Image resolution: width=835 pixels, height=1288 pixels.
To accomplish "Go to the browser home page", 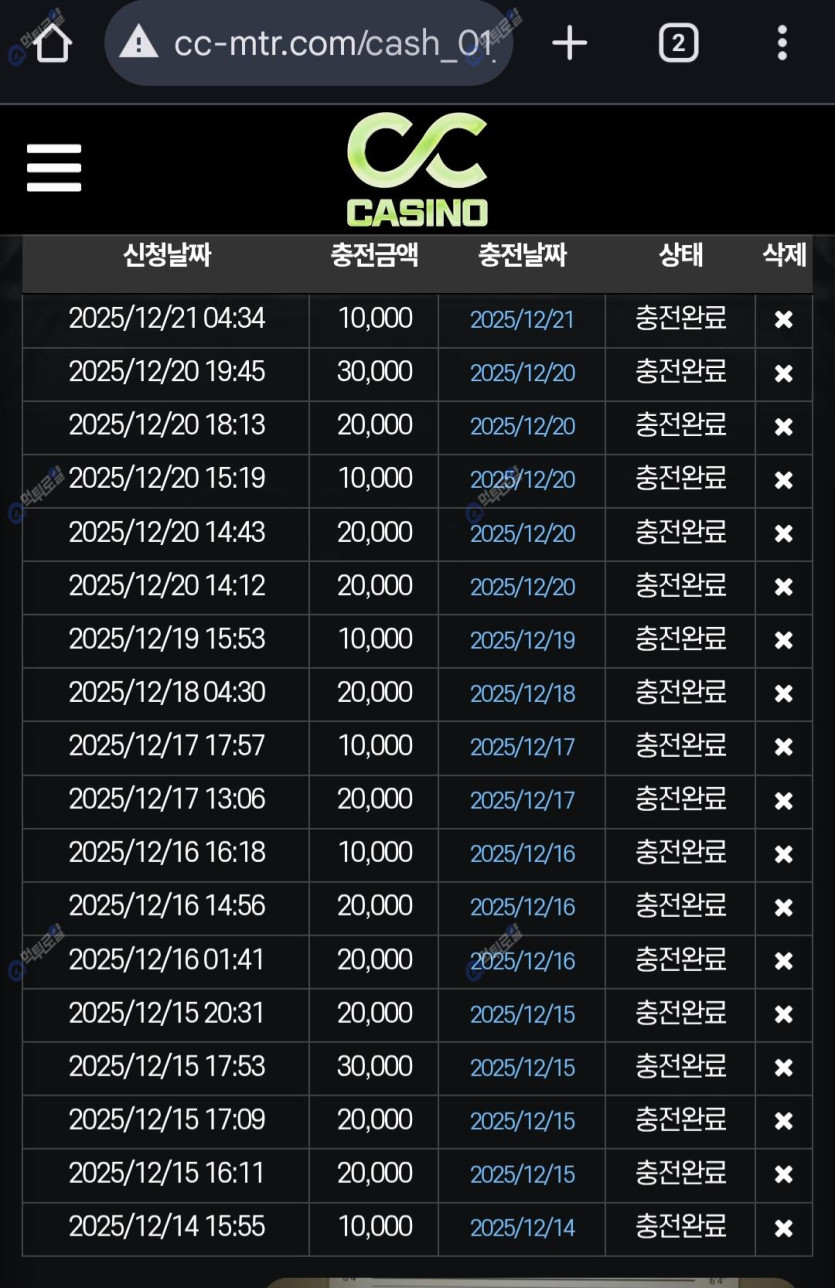I will 52,43.
